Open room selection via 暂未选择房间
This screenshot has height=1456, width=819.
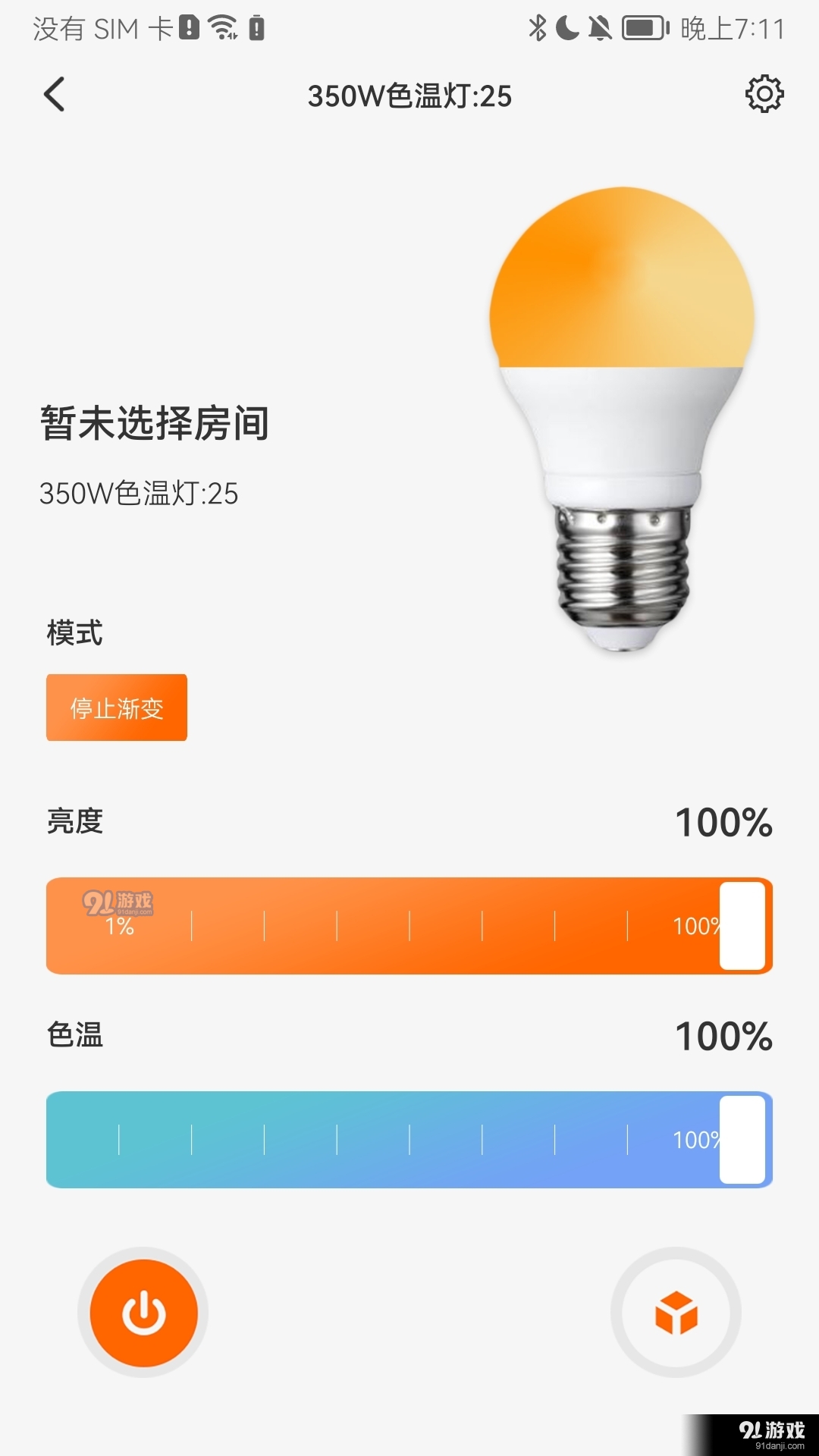pyautogui.click(x=157, y=425)
